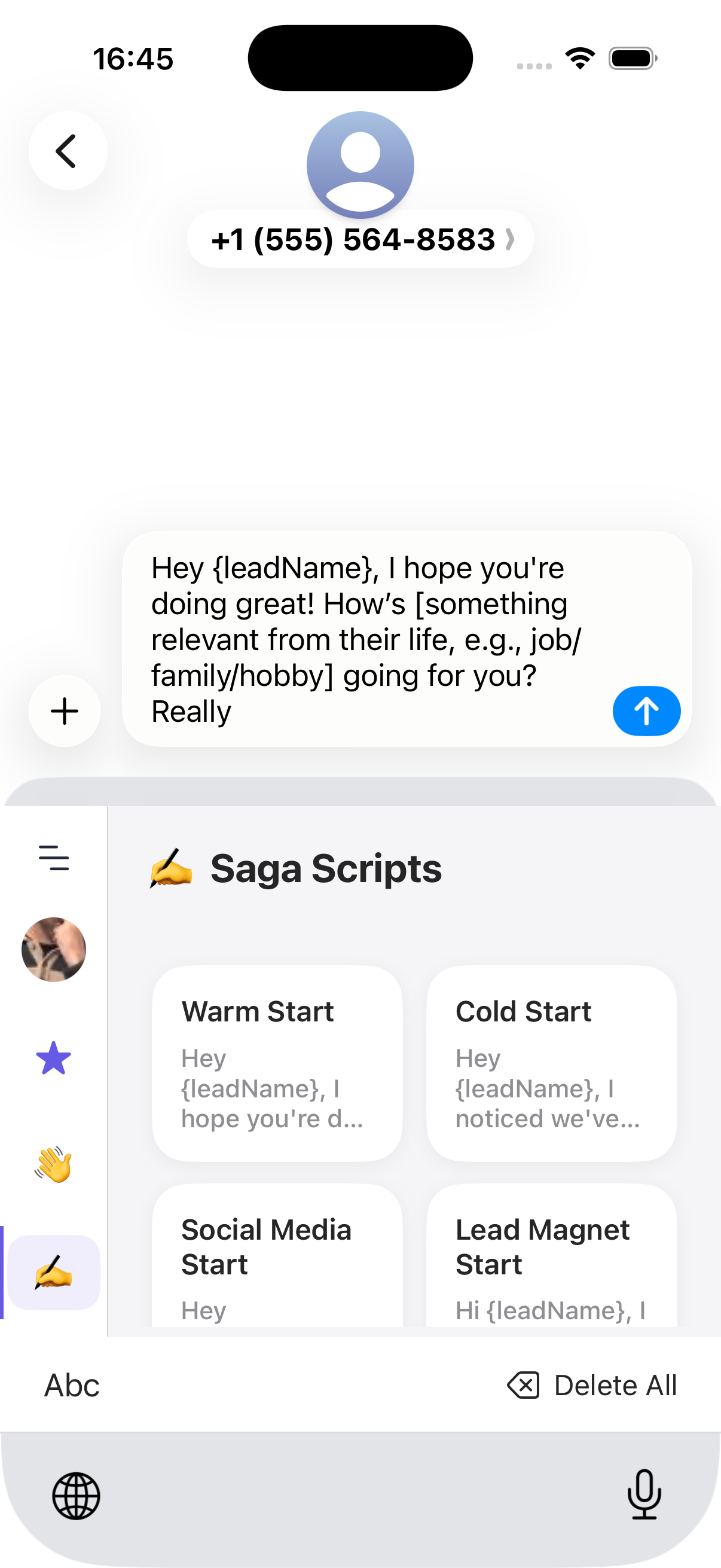Switch to the star favorites section
This screenshot has height=1568, width=721.
point(54,1058)
